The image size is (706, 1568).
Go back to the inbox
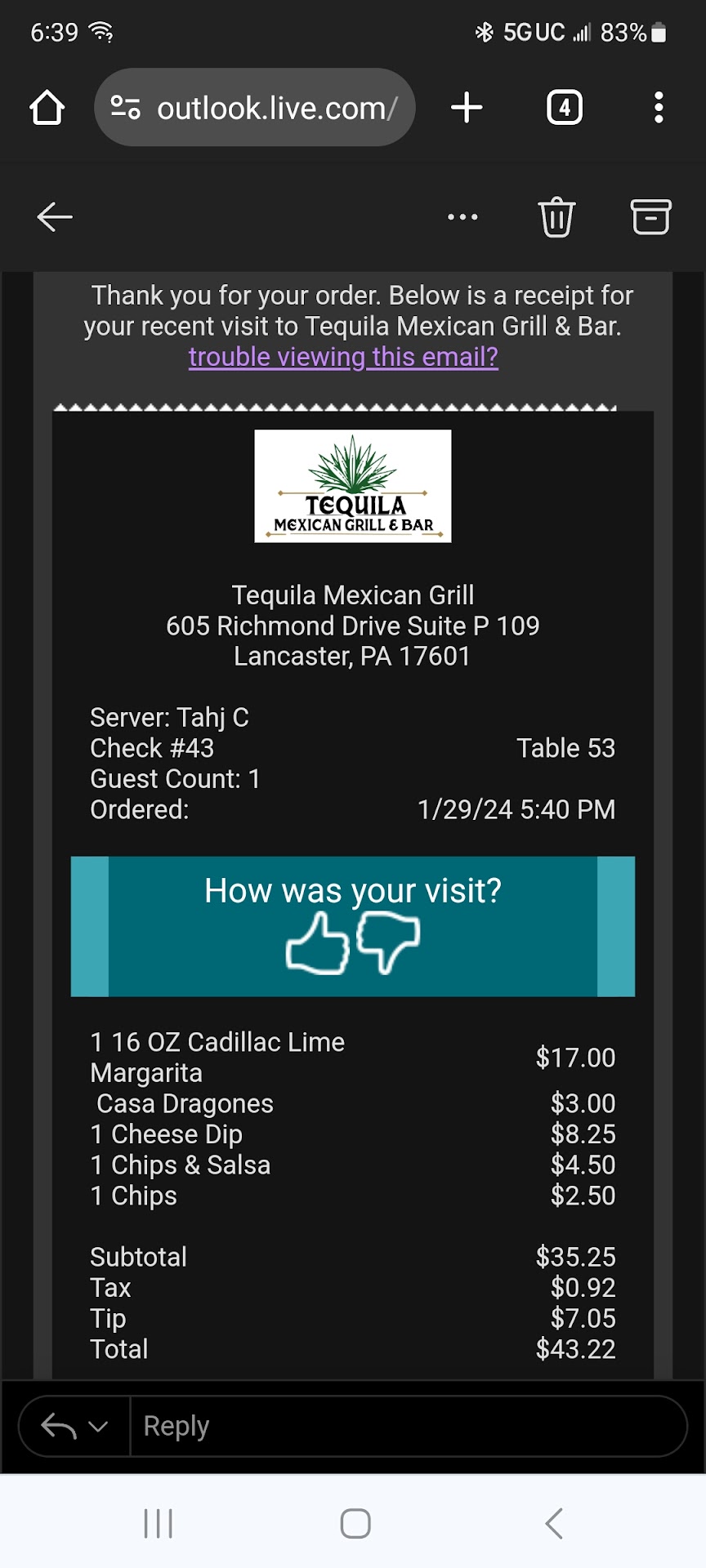coord(55,217)
